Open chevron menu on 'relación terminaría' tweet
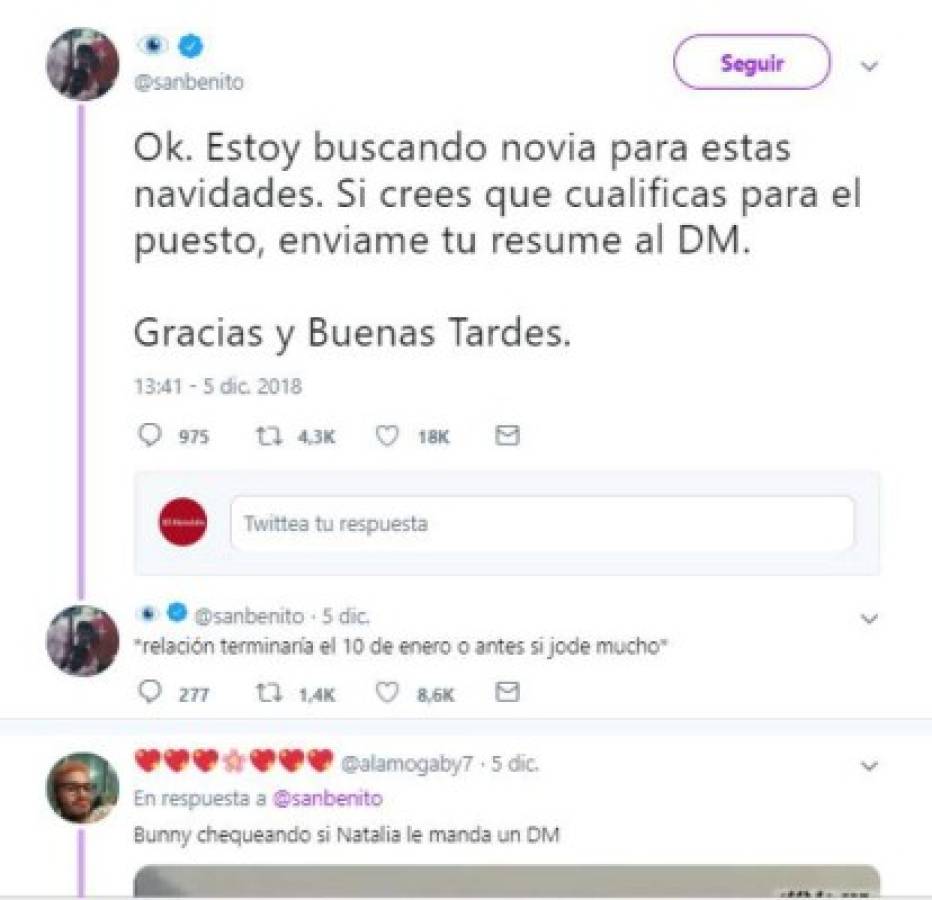This screenshot has width=932, height=900. click(869, 619)
